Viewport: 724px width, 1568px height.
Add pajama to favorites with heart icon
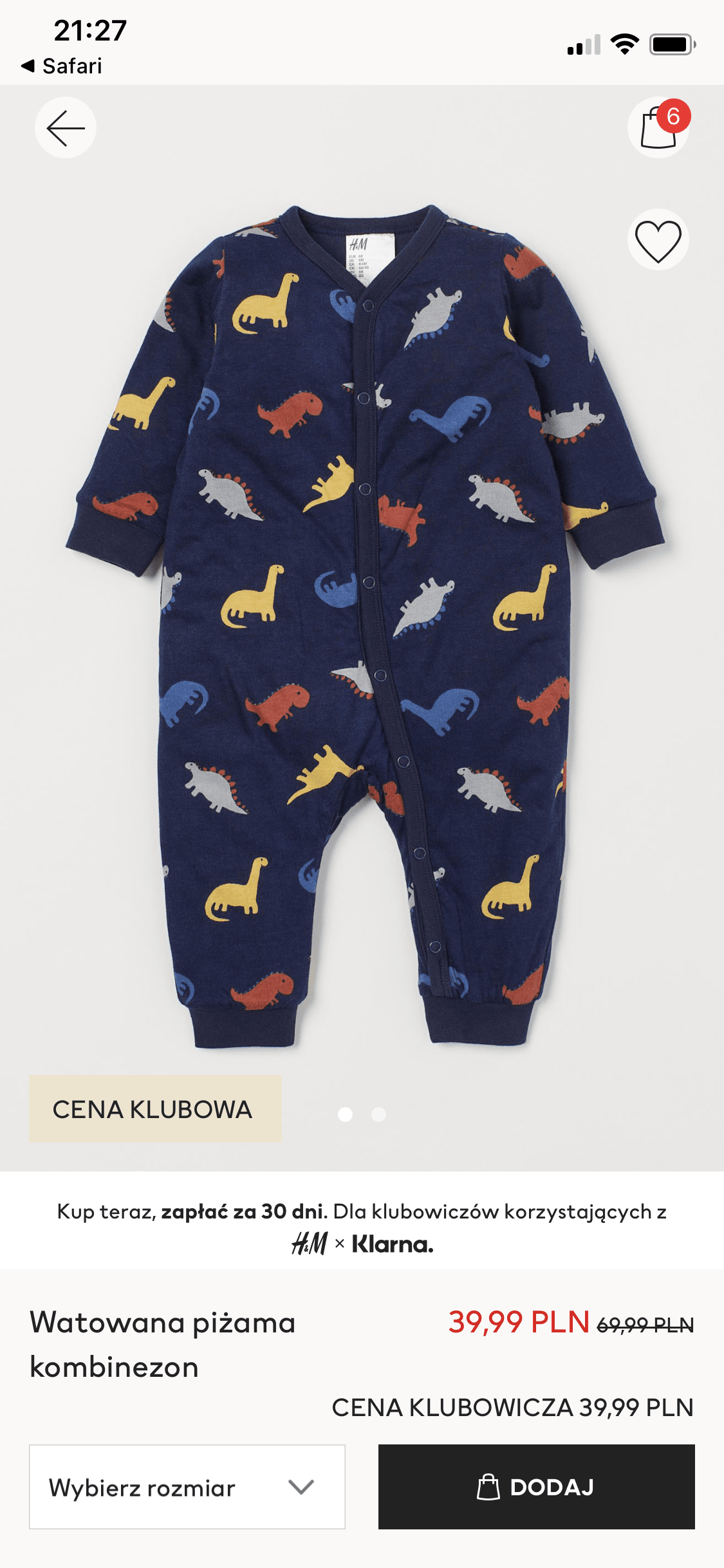pos(658,240)
